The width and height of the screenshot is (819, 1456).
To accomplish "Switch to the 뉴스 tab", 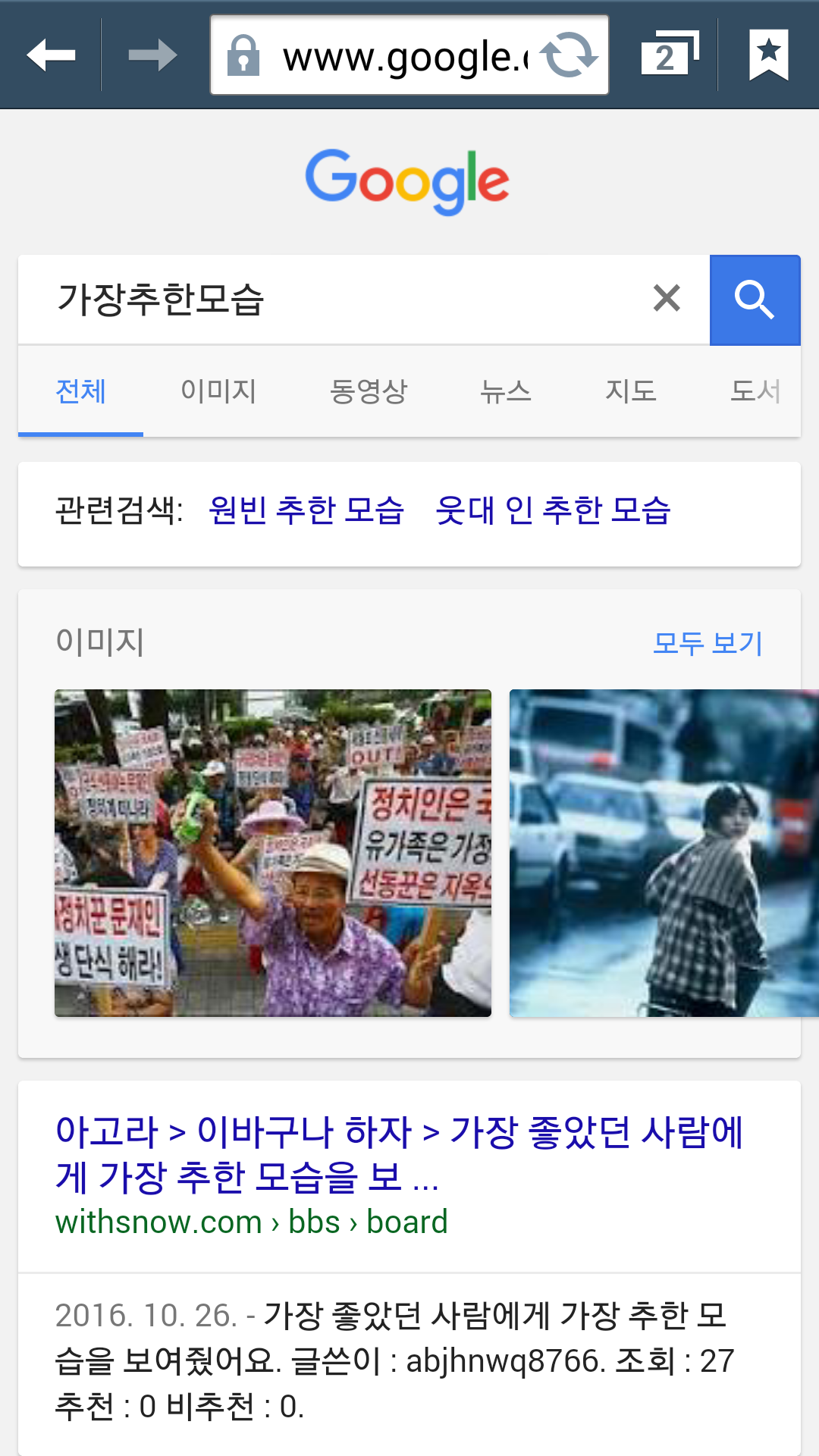I will 505,391.
